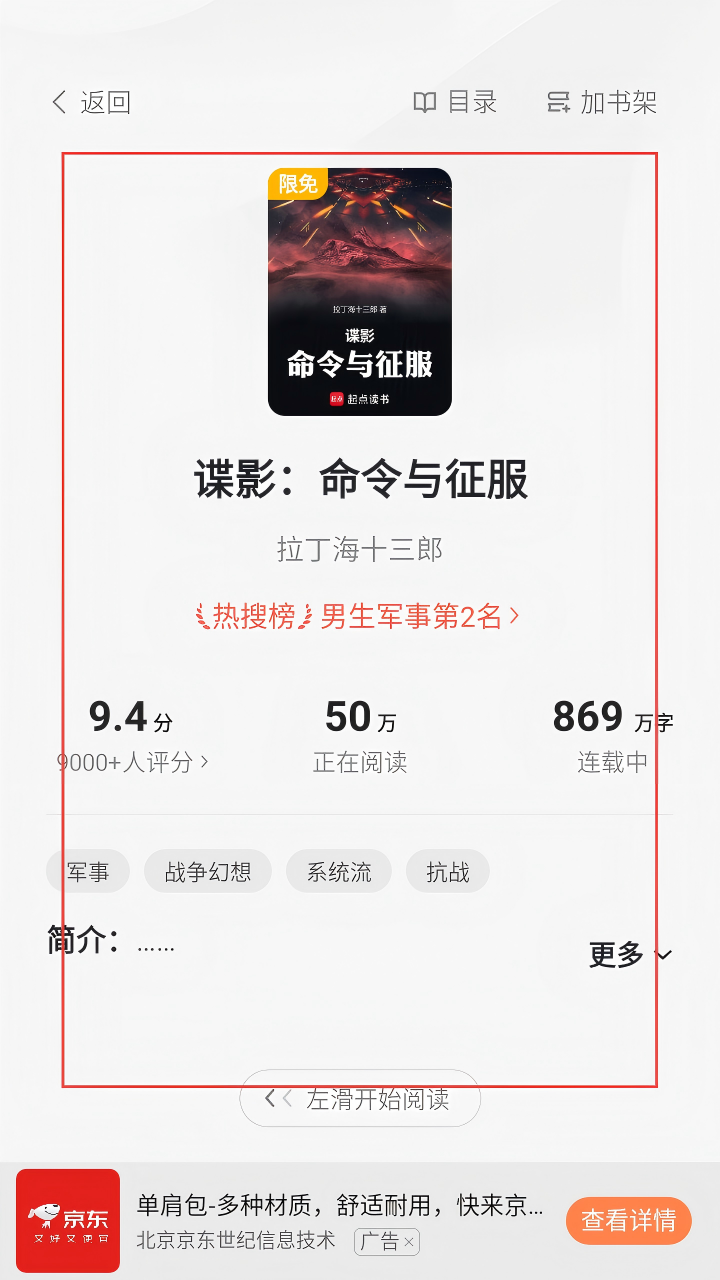Select the 抗战 tag chip
Viewport: 720px width, 1280px height.
coord(447,872)
